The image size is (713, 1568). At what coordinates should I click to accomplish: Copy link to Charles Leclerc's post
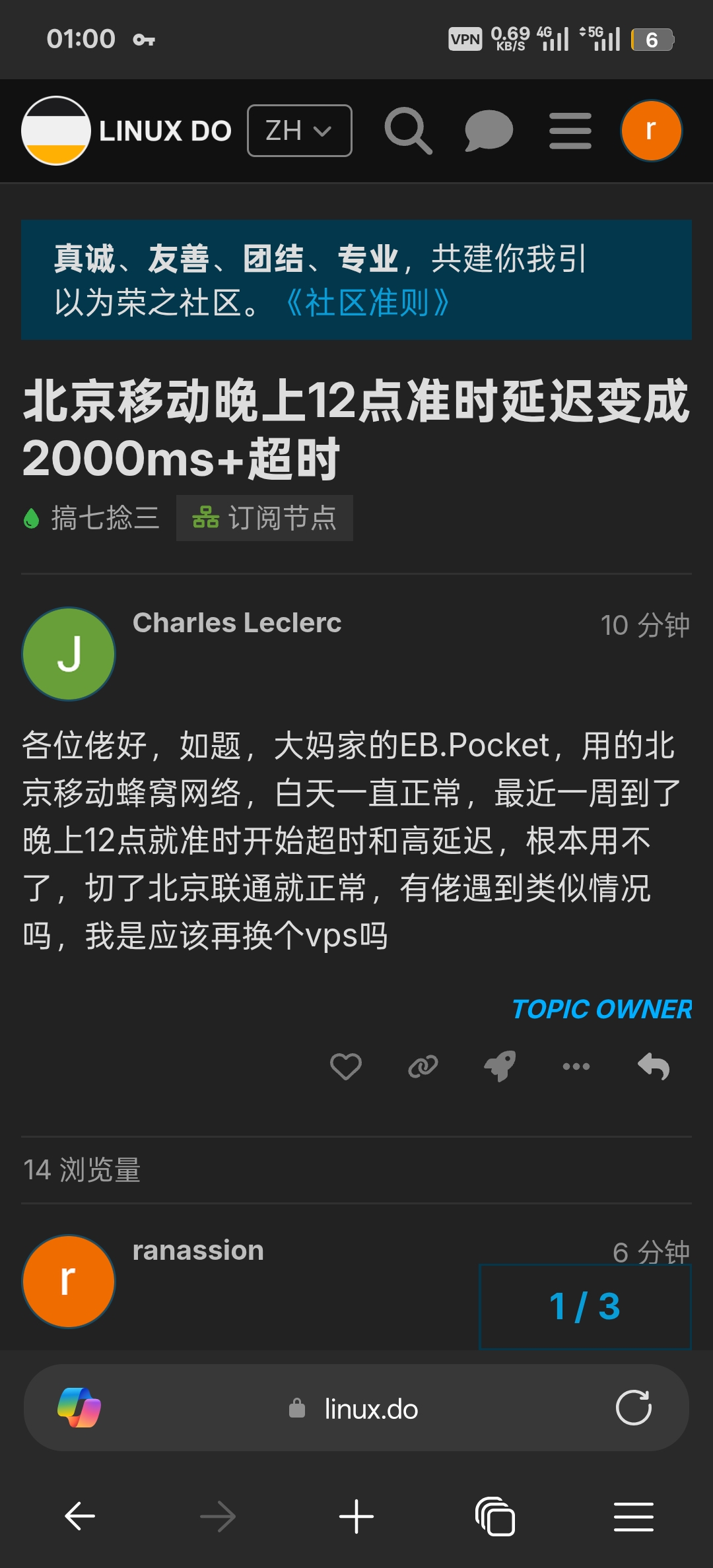(423, 1066)
